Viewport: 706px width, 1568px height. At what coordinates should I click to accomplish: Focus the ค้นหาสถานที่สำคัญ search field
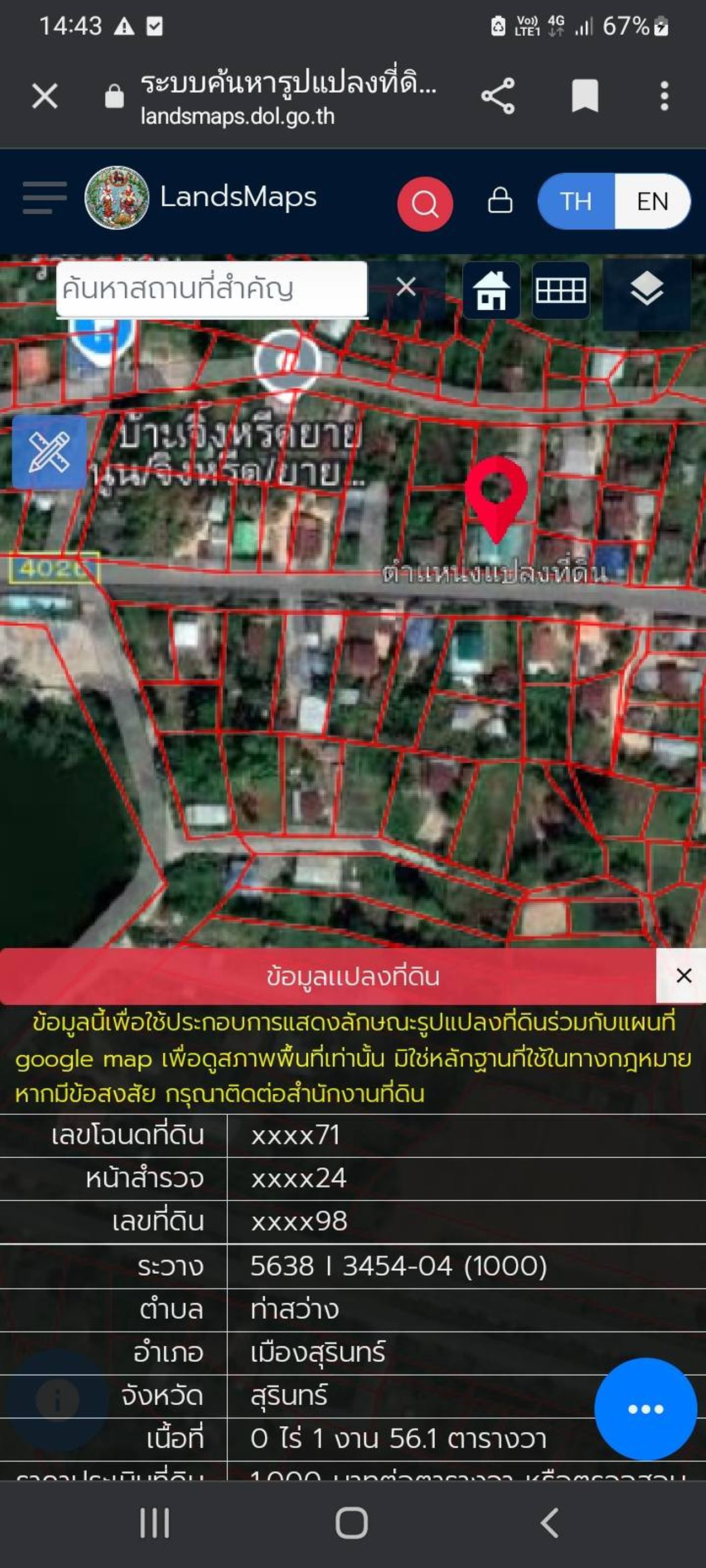211,289
